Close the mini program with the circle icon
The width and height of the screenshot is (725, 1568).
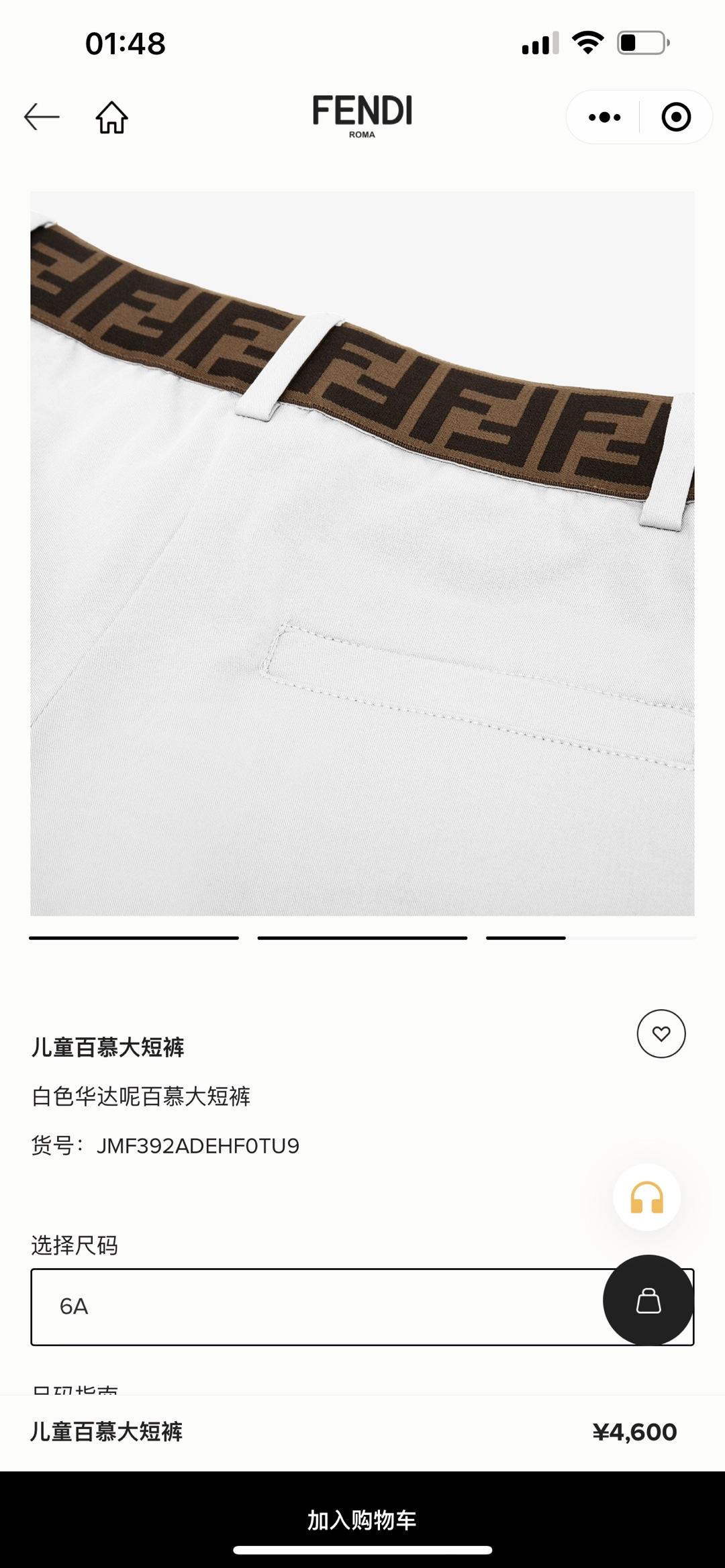pyautogui.click(x=675, y=117)
